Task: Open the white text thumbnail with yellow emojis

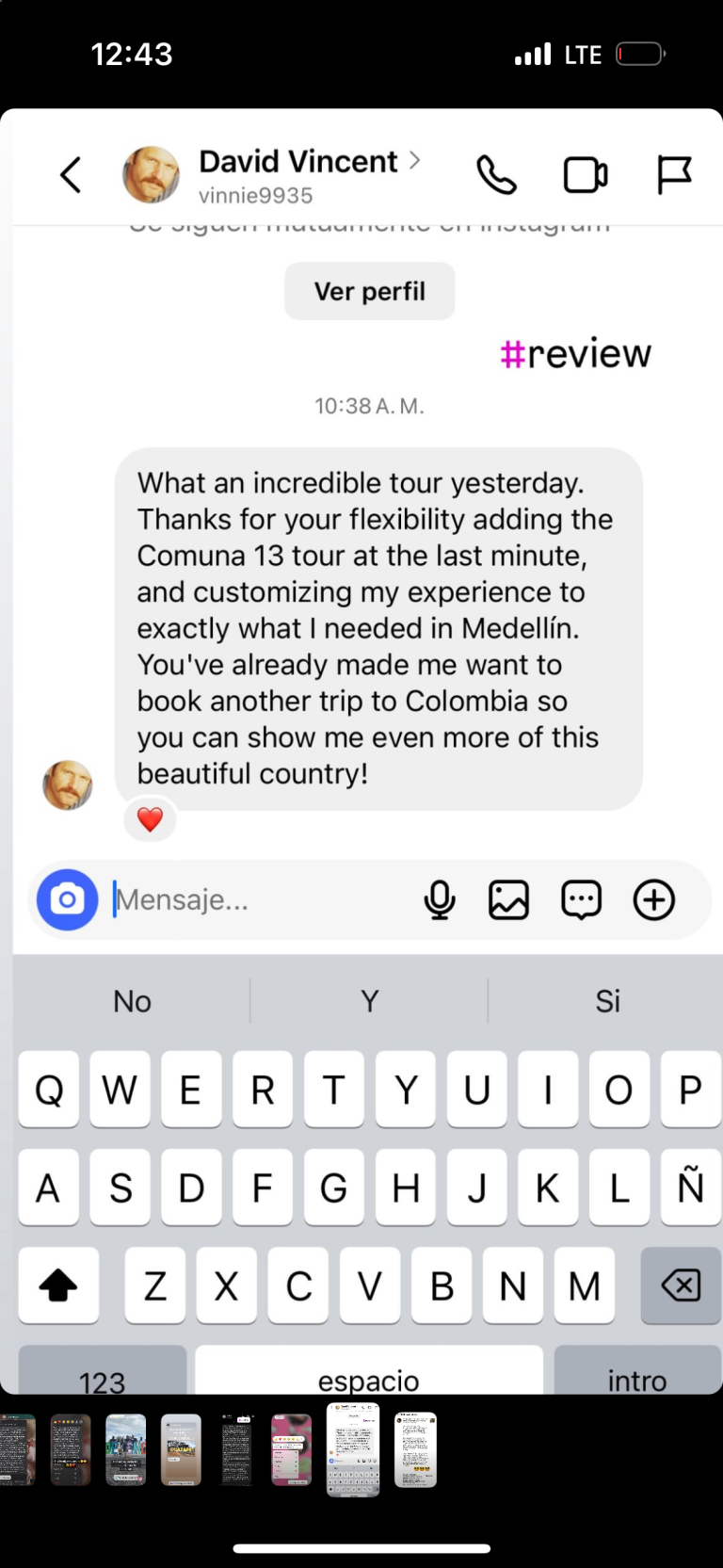Action: [415, 1449]
